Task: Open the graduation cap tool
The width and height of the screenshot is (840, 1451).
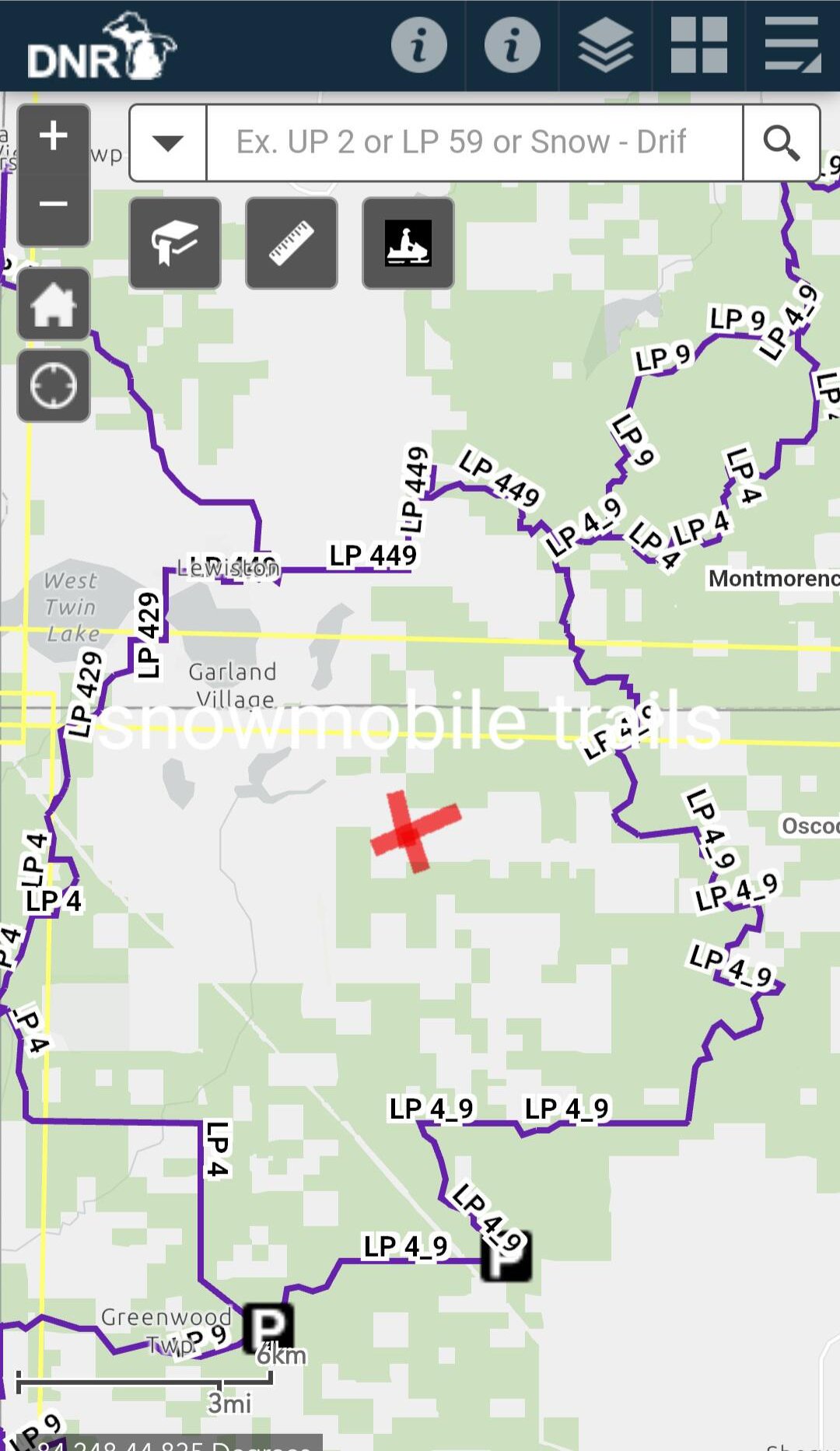Action: (x=175, y=243)
